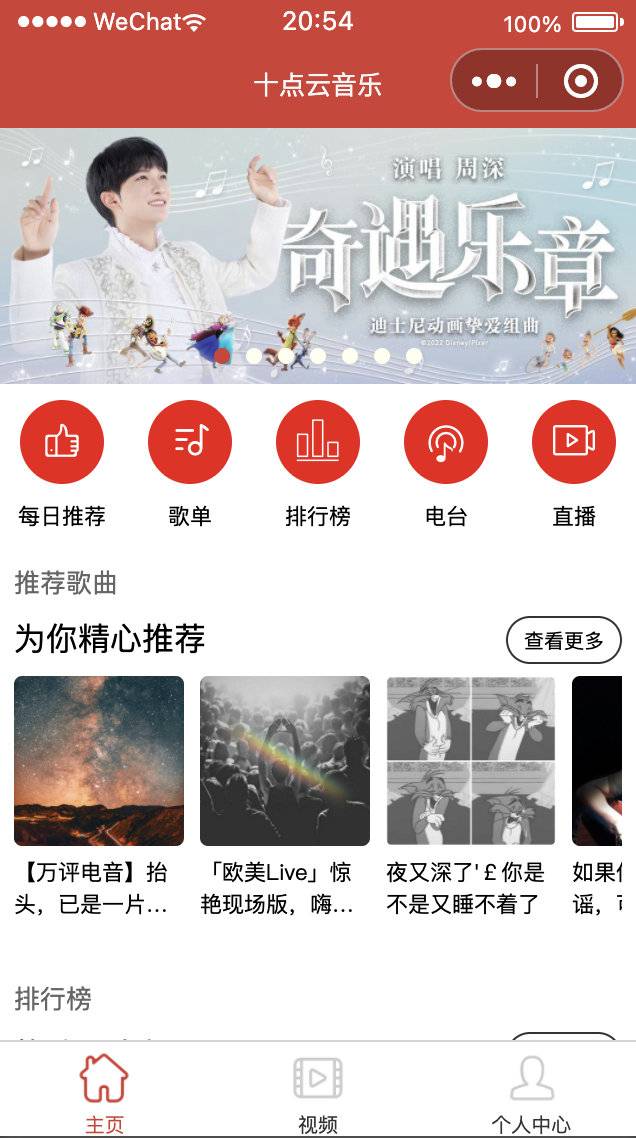Switch to the 视频 tab
The image size is (636, 1138).
[x=318, y=1094]
